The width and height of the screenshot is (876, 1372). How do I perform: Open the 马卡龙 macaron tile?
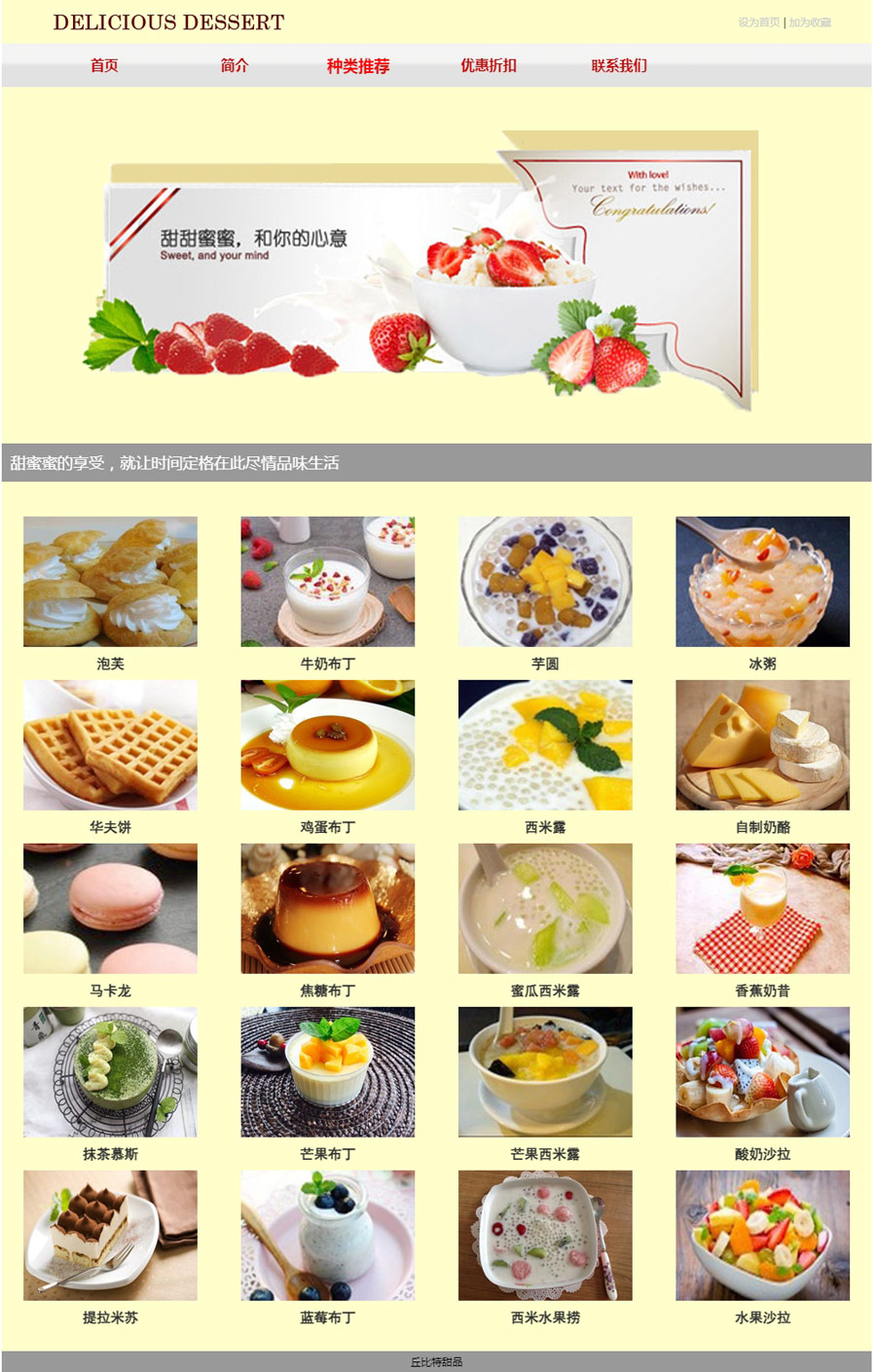[x=110, y=909]
